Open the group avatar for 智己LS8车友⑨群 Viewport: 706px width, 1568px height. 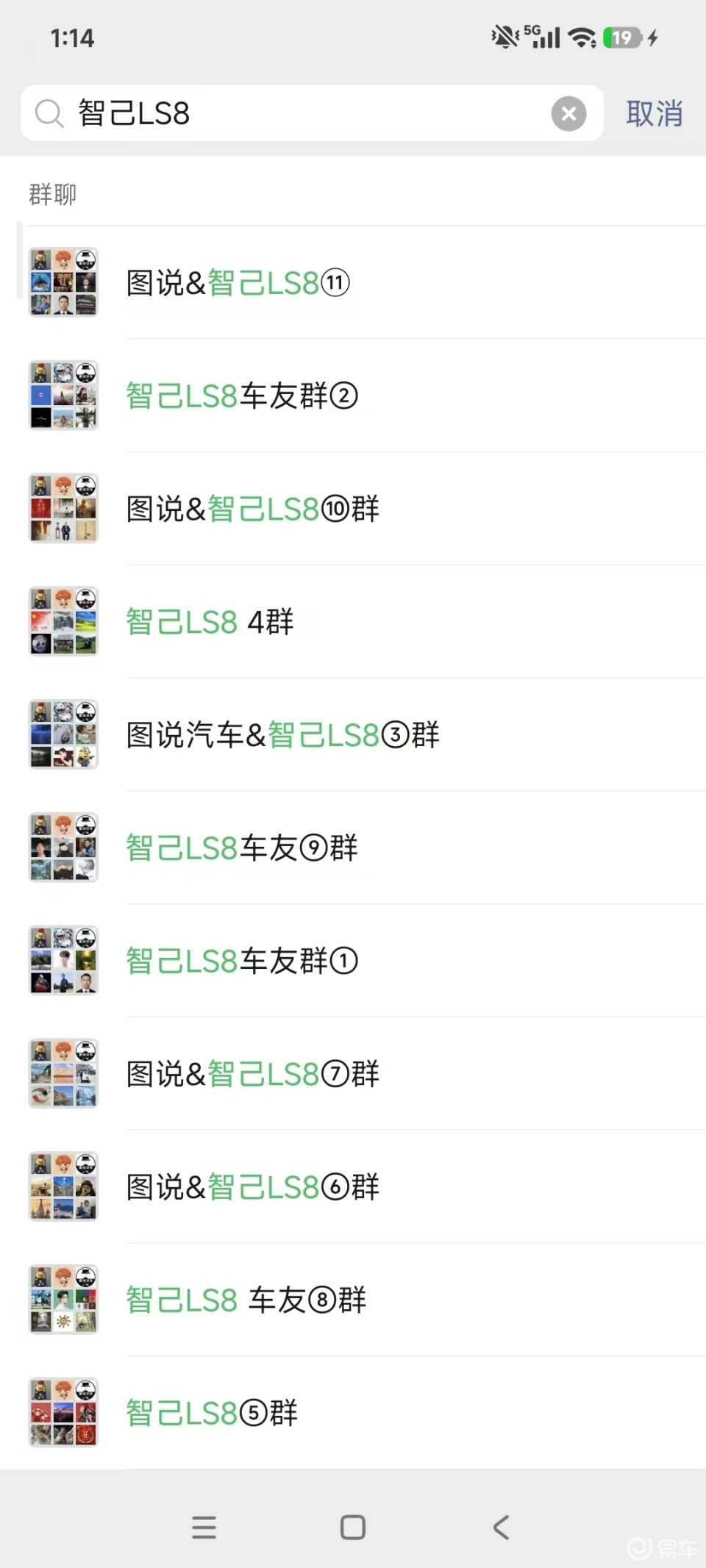pyautogui.click(x=63, y=847)
